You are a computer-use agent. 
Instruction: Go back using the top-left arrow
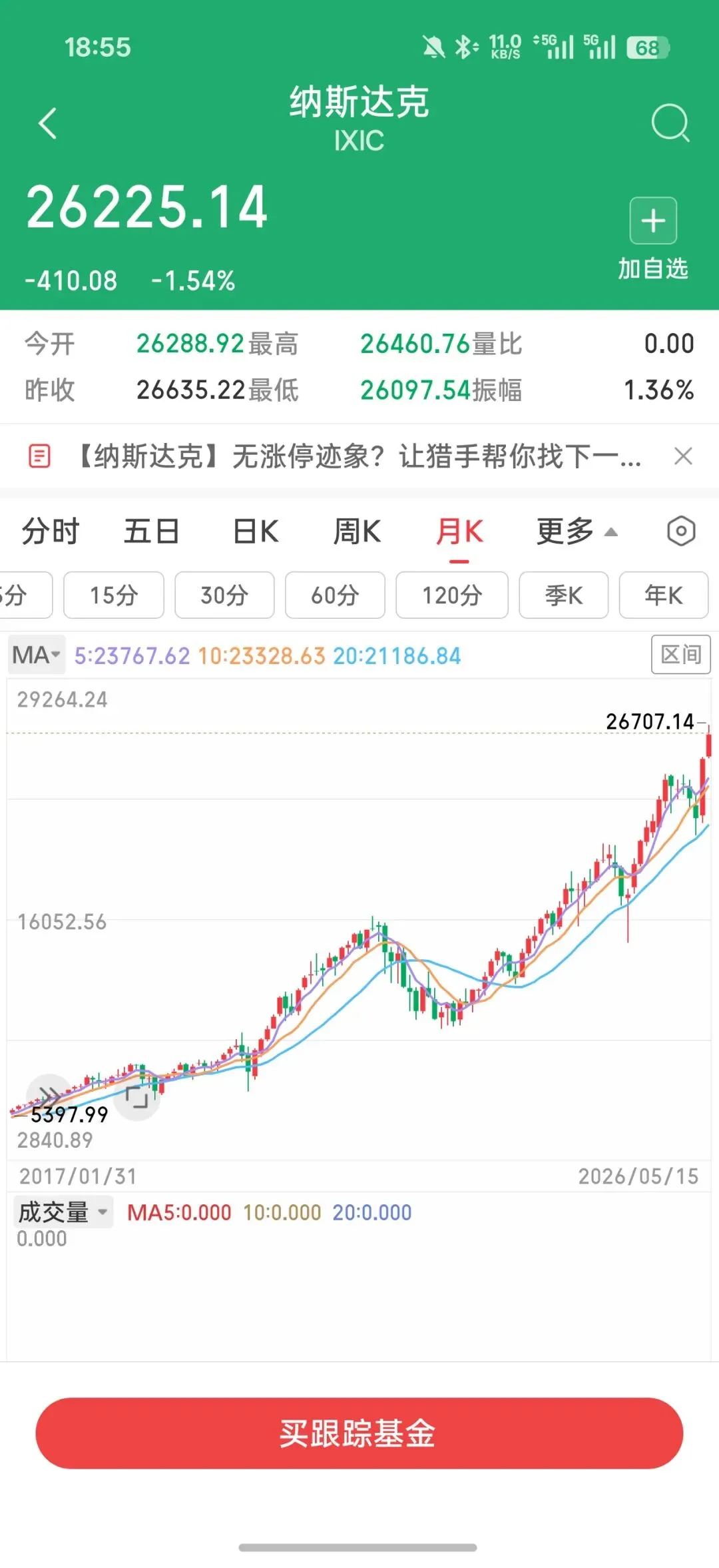47,123
